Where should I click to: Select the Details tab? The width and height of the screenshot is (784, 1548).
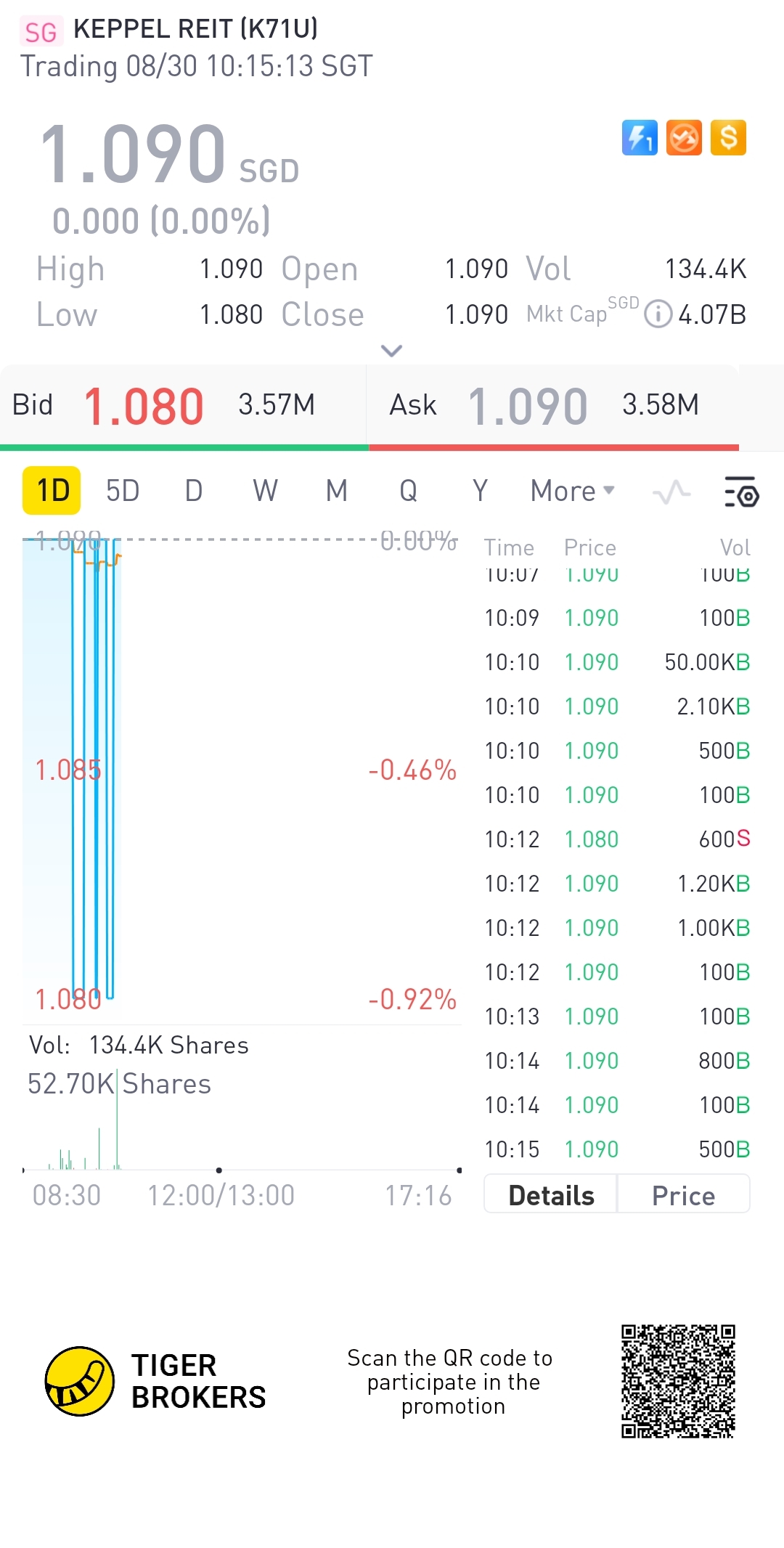[551, 1195]
